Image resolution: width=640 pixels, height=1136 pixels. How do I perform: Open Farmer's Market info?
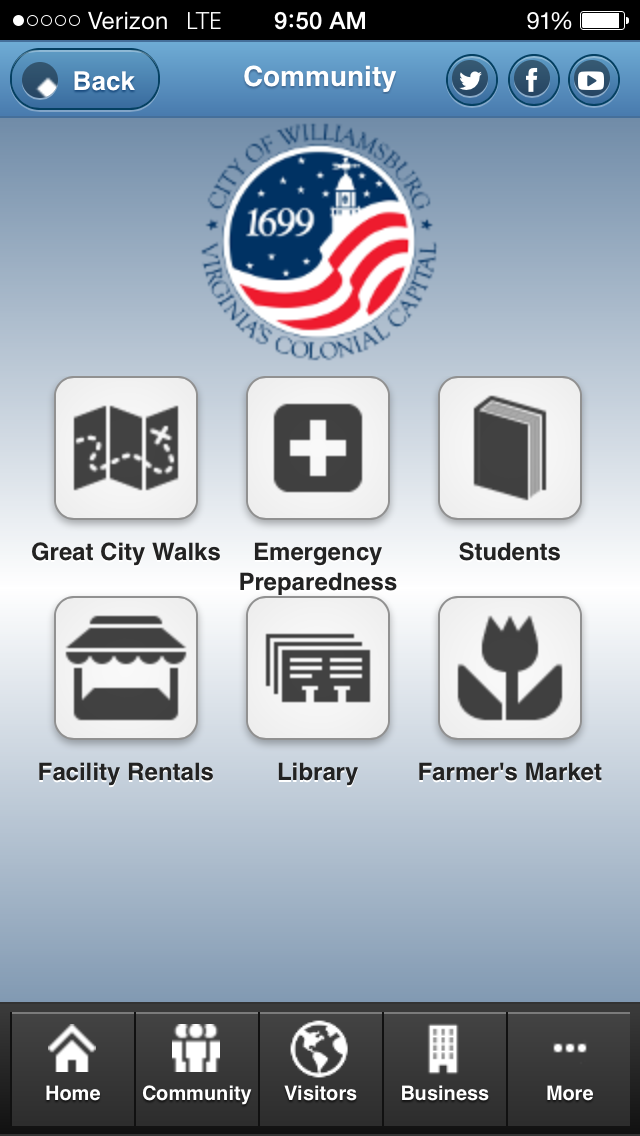point(510,668)
